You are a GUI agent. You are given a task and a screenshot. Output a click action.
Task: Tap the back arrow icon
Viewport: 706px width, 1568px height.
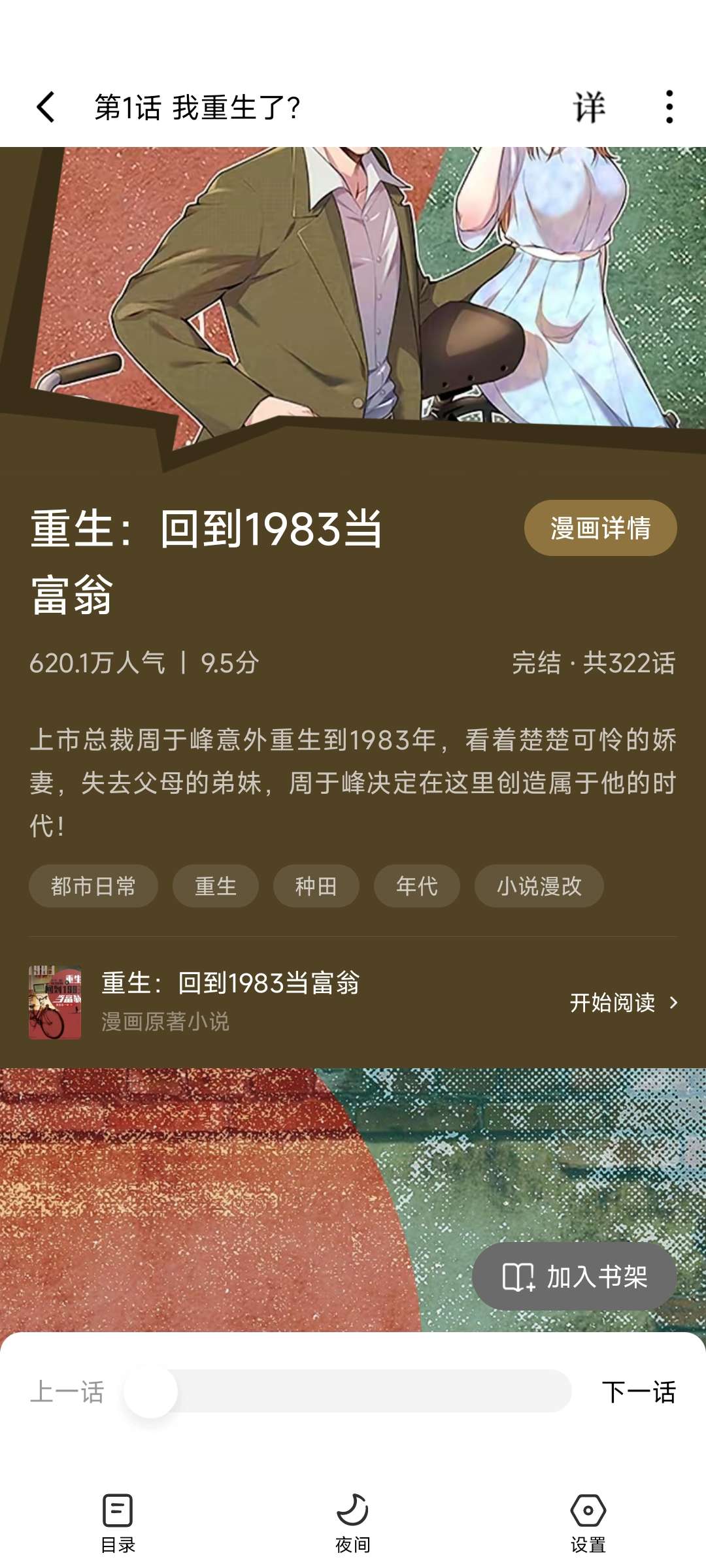point(44,106)
